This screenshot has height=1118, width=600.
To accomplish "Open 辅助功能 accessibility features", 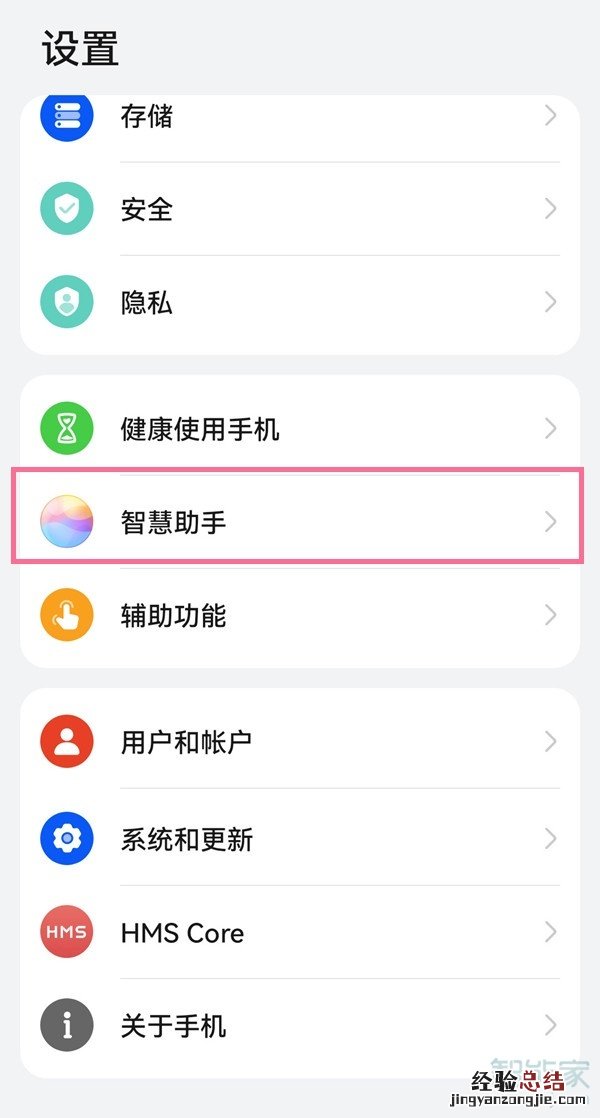I will 300,615.
